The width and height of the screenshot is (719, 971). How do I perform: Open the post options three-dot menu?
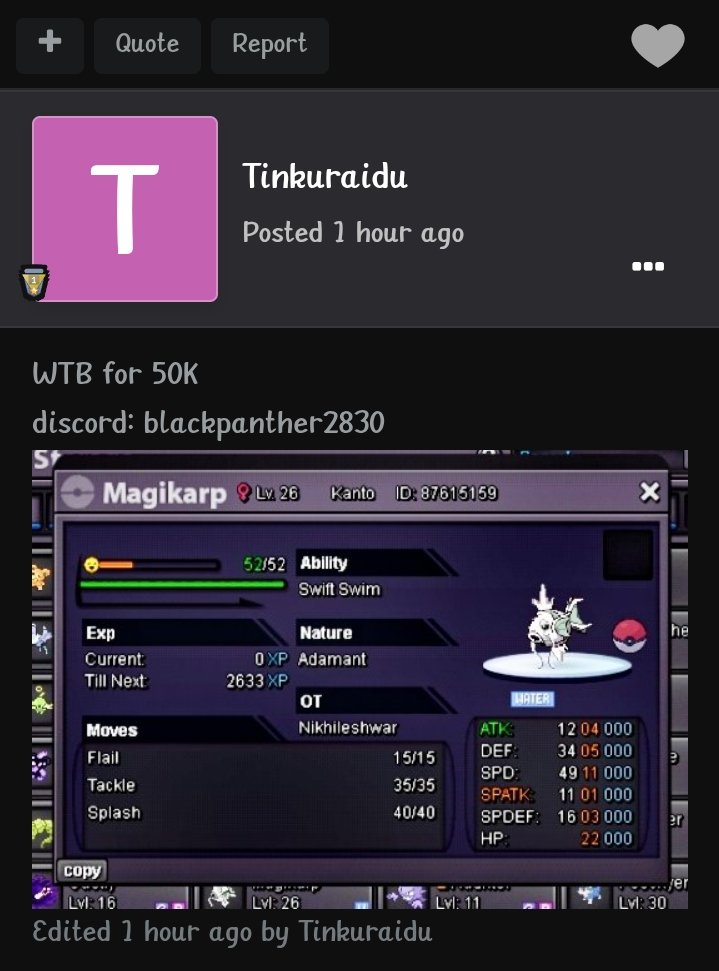click(647, 267)
